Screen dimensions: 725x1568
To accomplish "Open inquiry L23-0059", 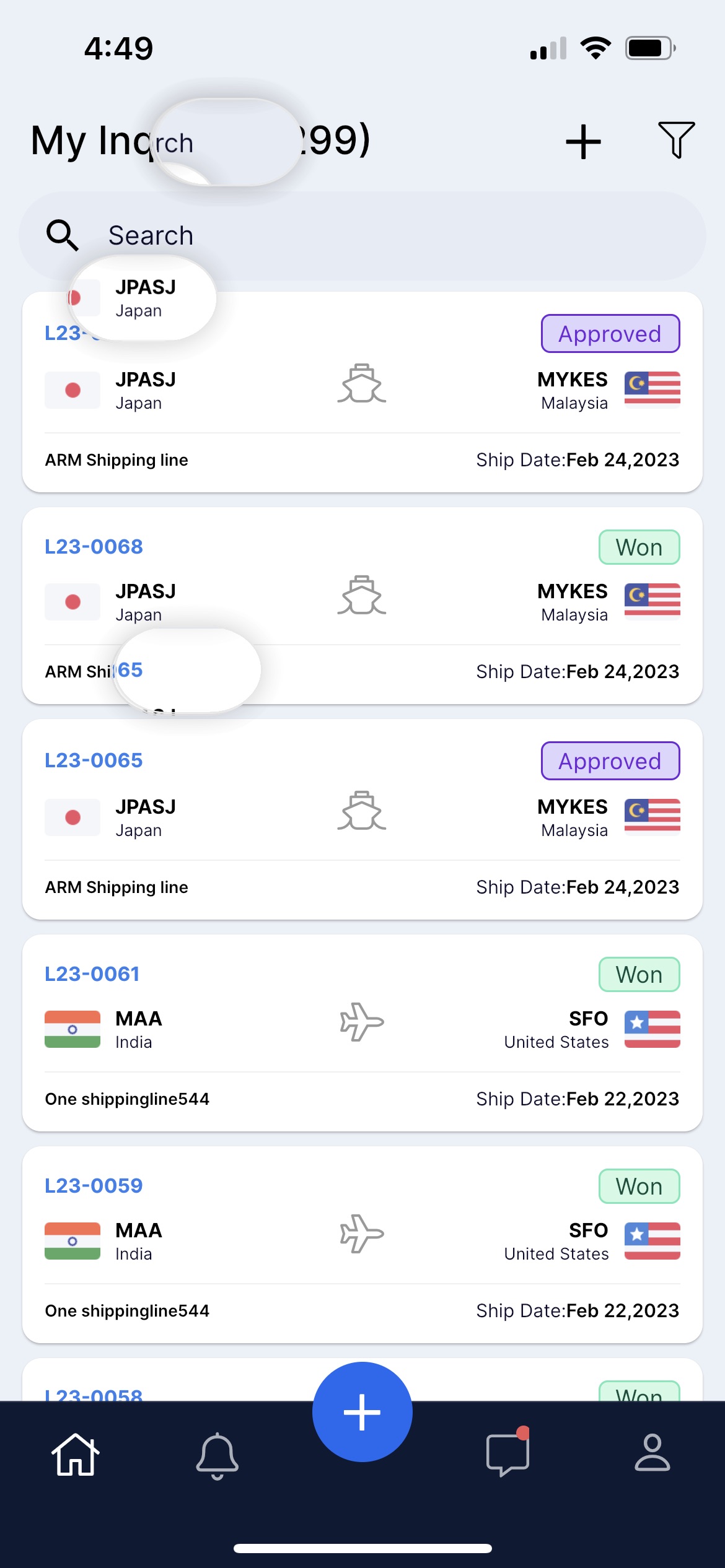I will click(x=94, y=1186).
